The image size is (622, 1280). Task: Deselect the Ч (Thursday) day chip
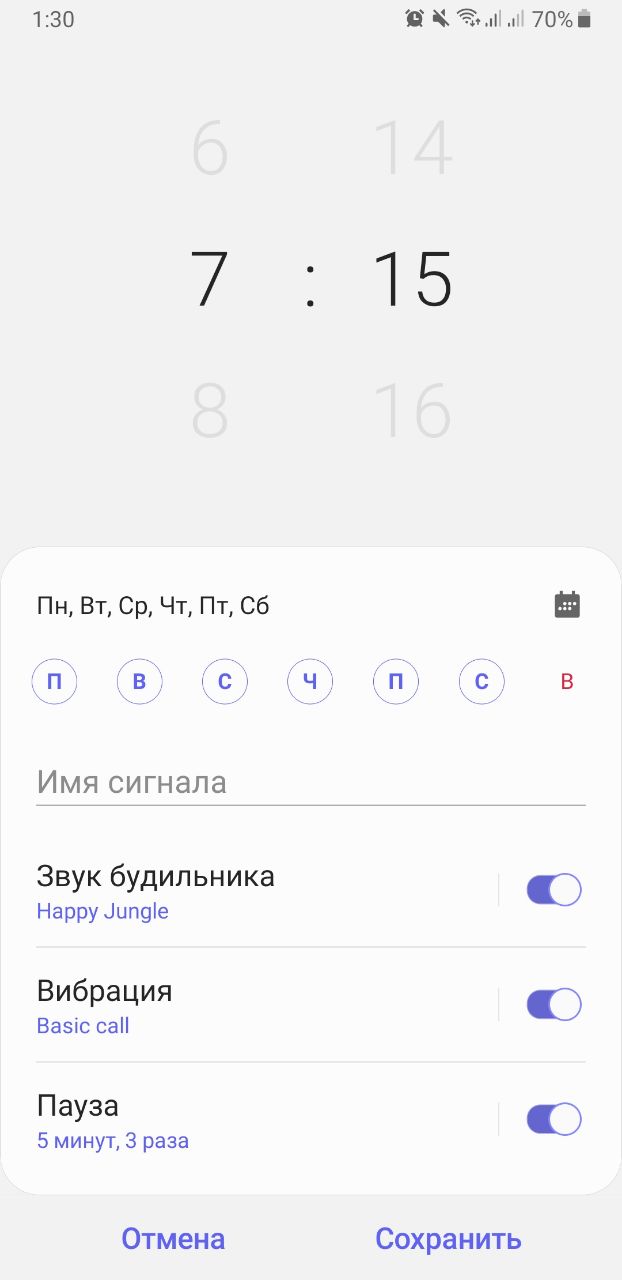click(310, 682)
